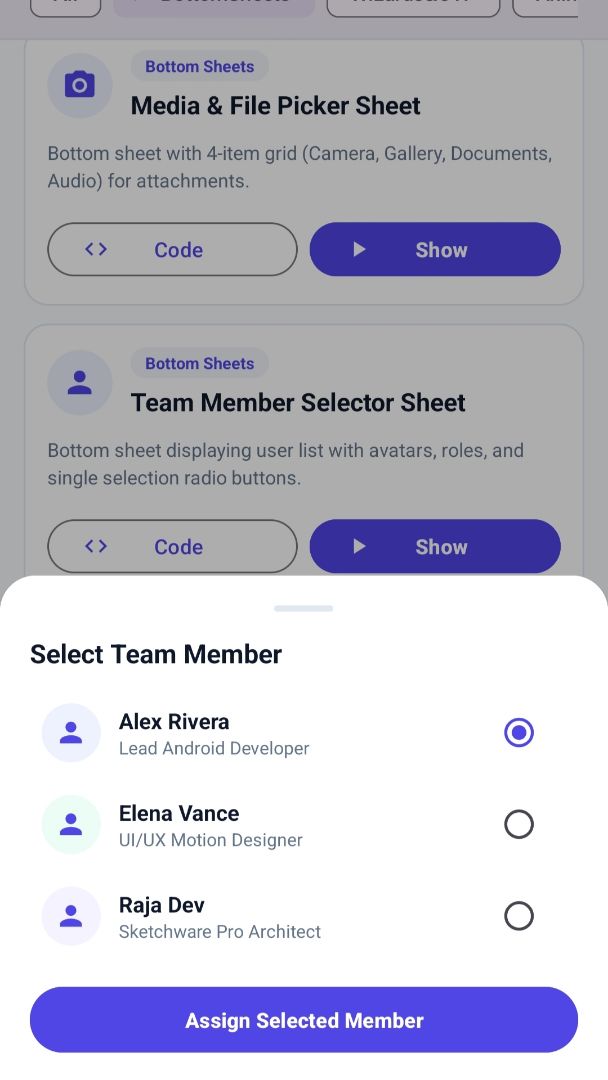Tap Assign Selected Member button
This screenshot has width=608, height=1080.
304,1020
